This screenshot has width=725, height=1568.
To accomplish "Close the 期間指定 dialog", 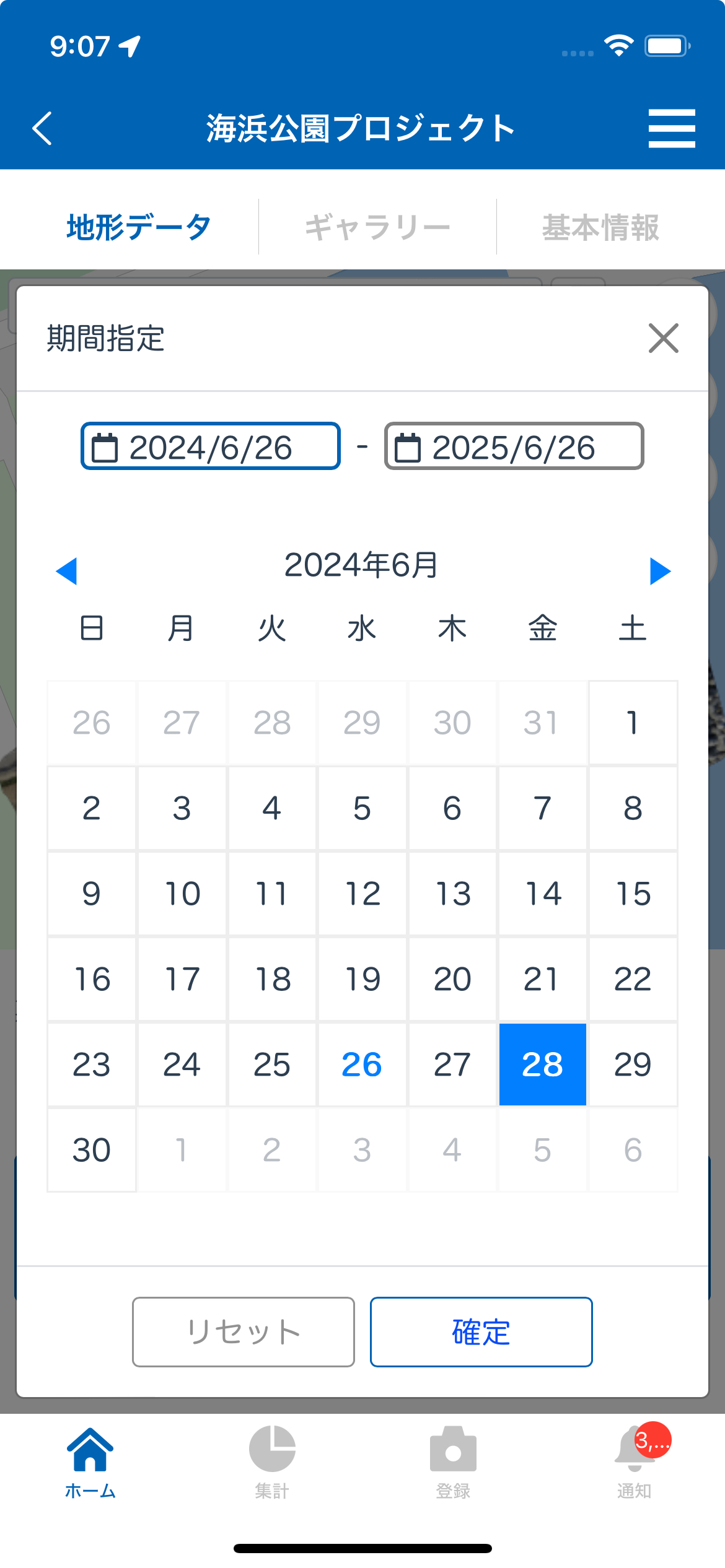I will (x=663, y=338).
